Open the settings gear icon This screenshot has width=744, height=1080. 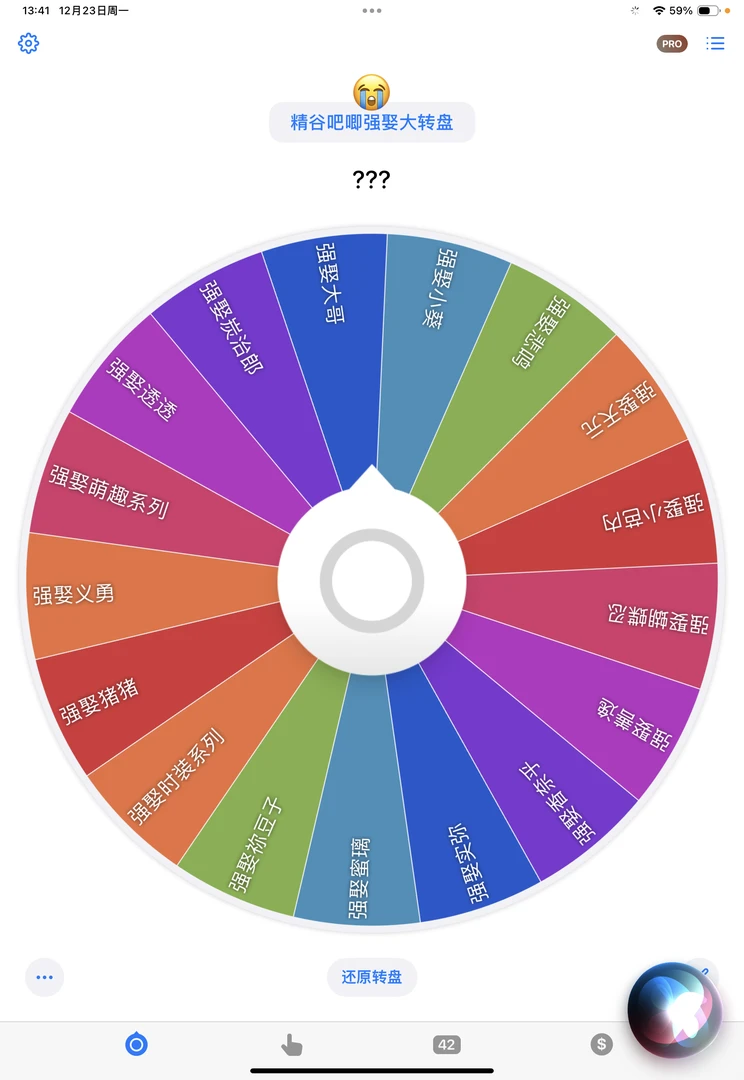pyautogui.click(x=28, y=43)
